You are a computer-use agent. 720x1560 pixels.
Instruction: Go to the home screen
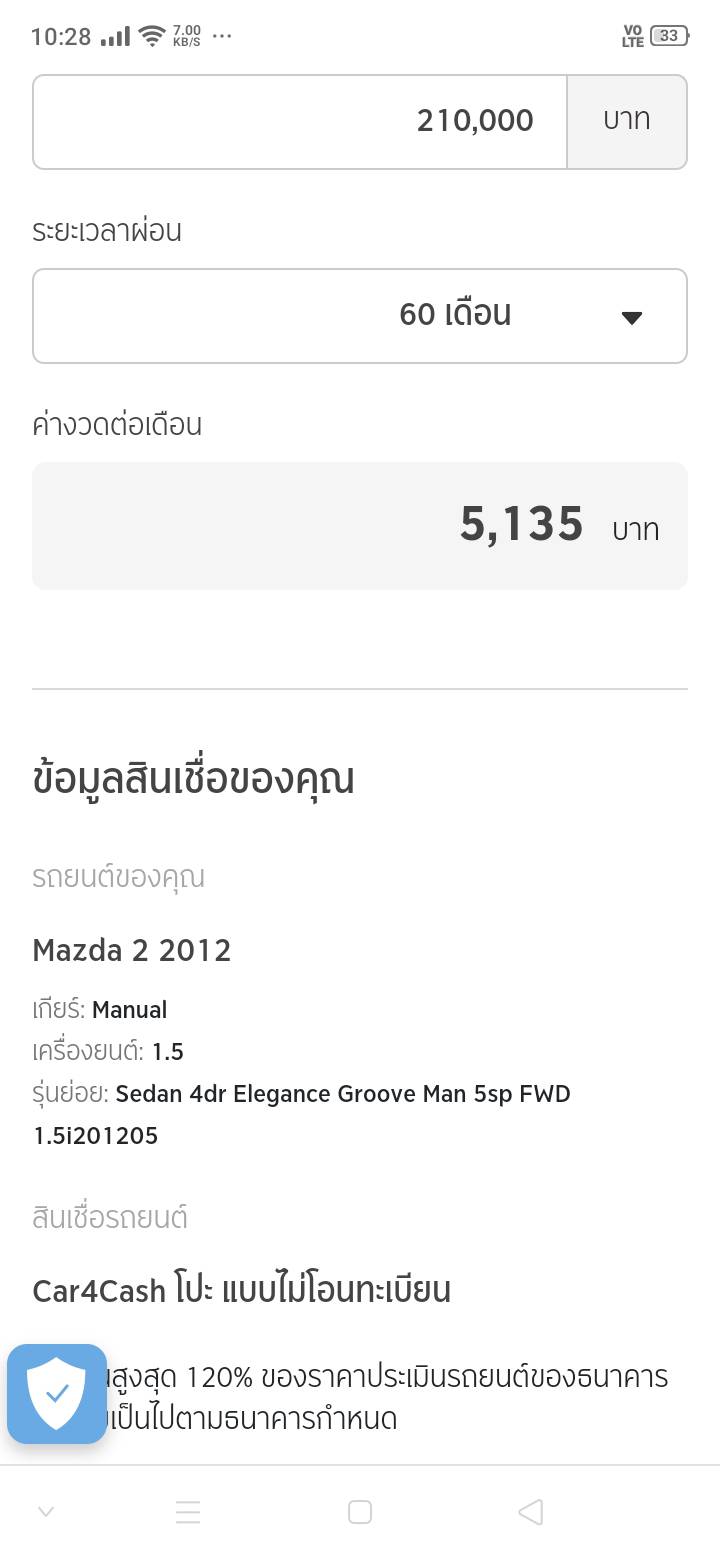360,1512
